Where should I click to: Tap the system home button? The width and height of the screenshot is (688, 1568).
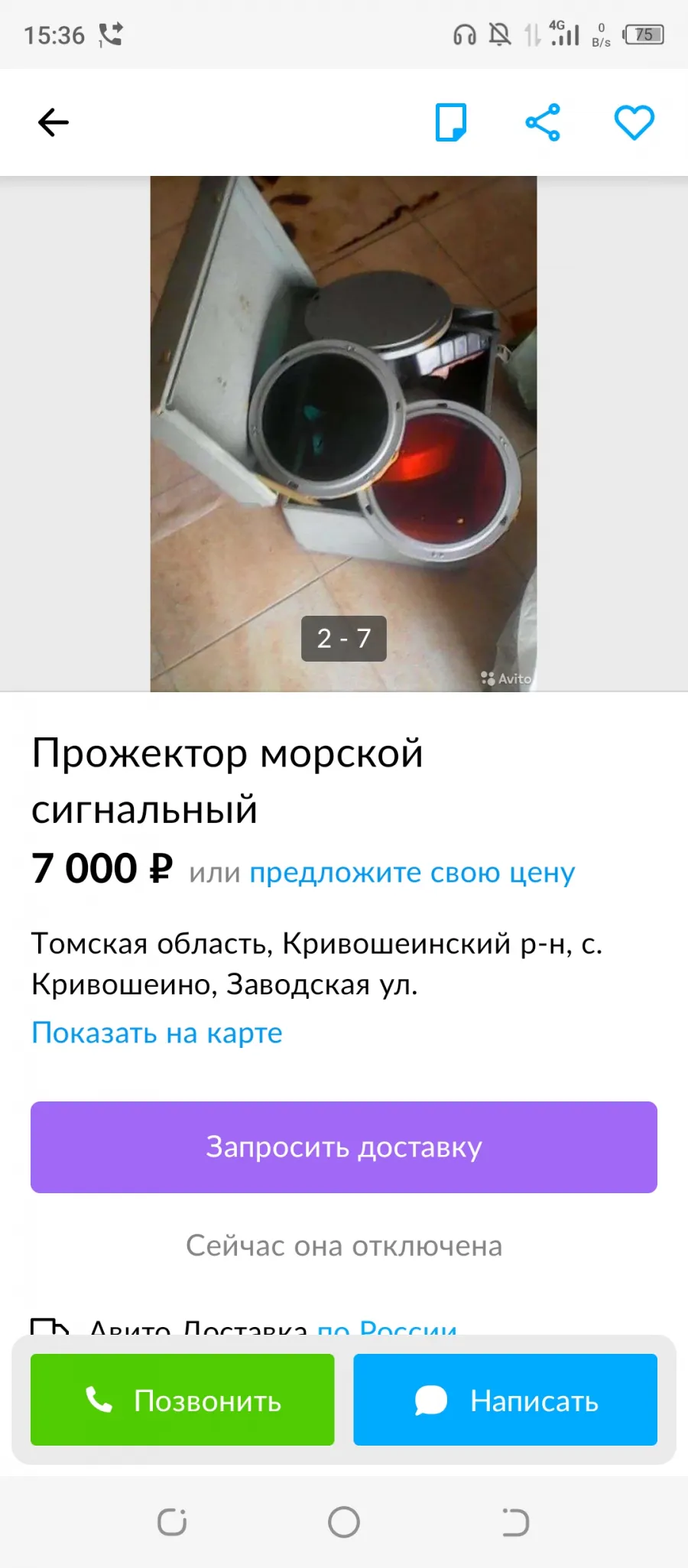(x=344, y=1522)
